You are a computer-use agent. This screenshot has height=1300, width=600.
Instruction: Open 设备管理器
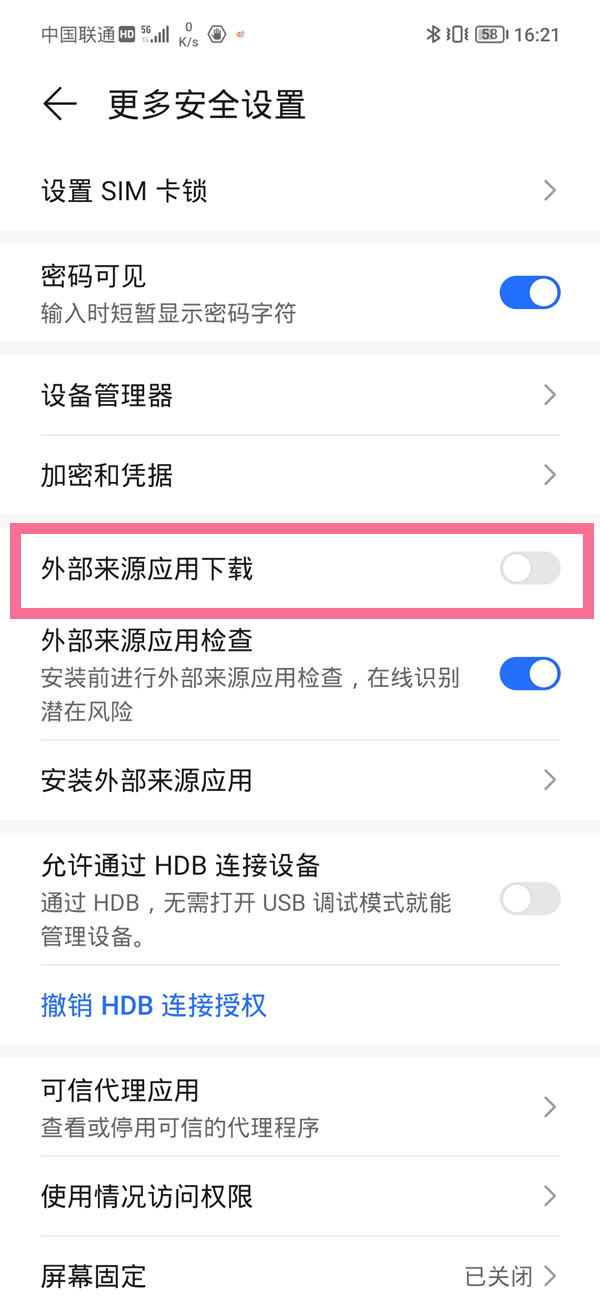point(300,396)
